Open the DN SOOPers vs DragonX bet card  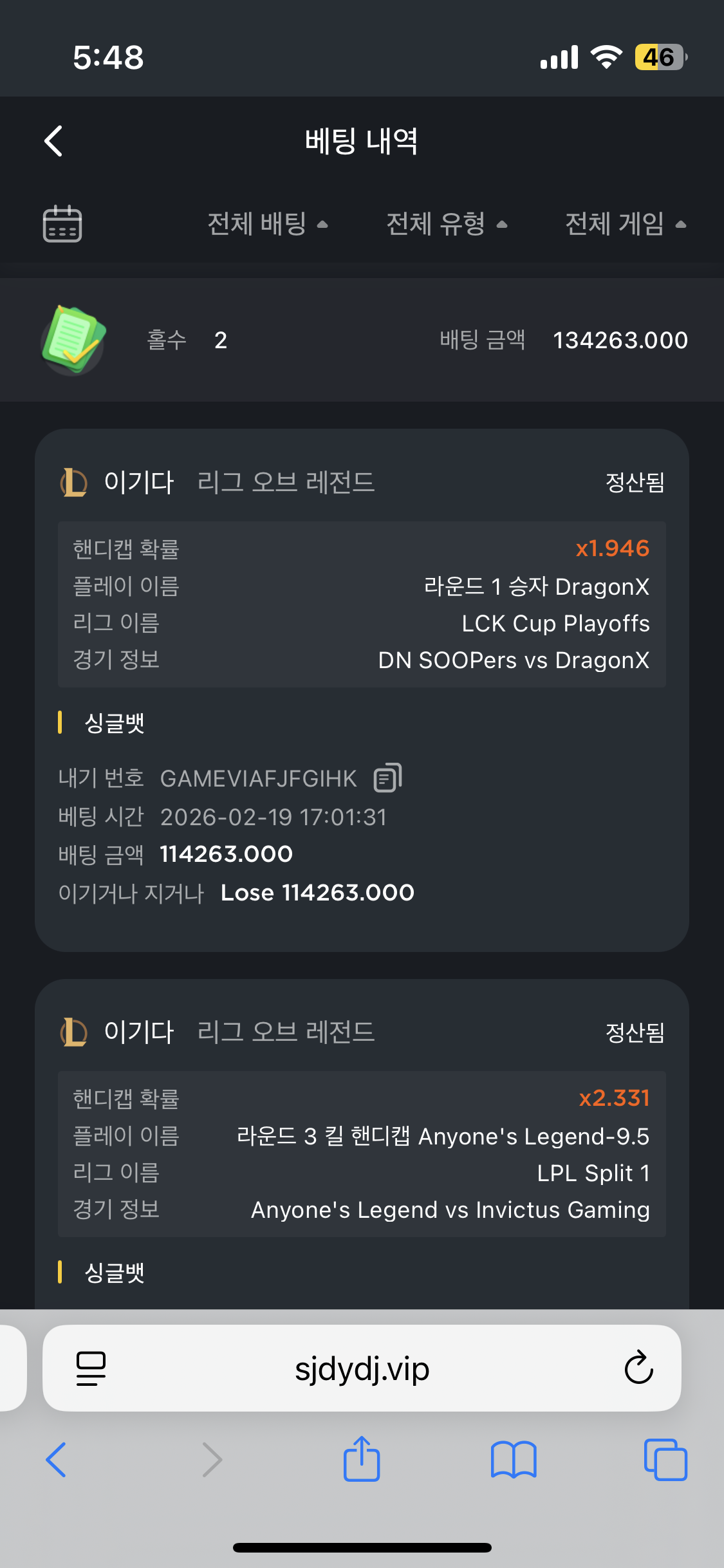pyautogui.click(x=362, y=689)
